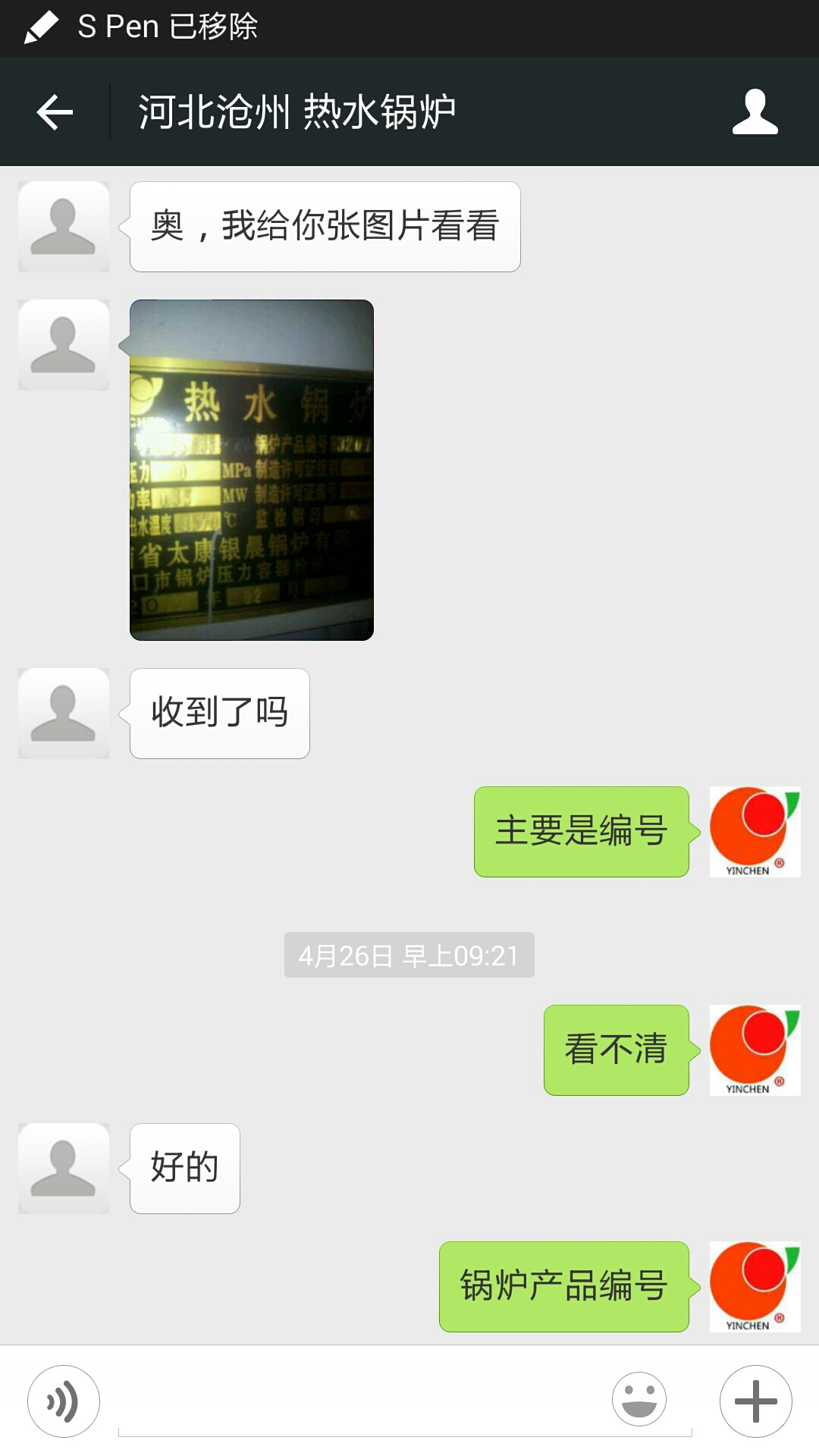Open the emoji picker
Image resolution: width=819 pixels, height=1456 pixels.
tap(639, 1399)
